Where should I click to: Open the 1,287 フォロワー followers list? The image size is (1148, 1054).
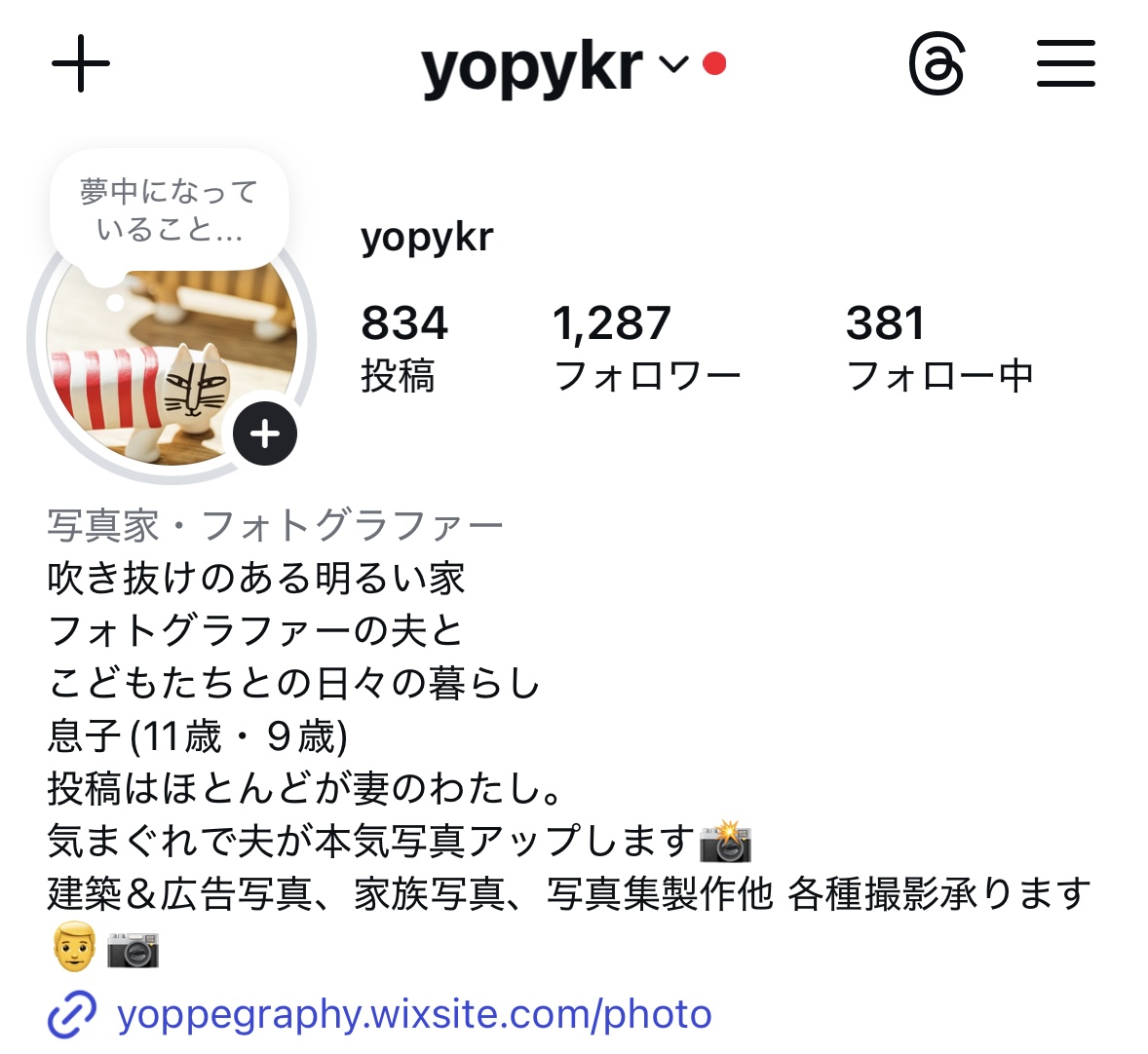pos(646,347)
